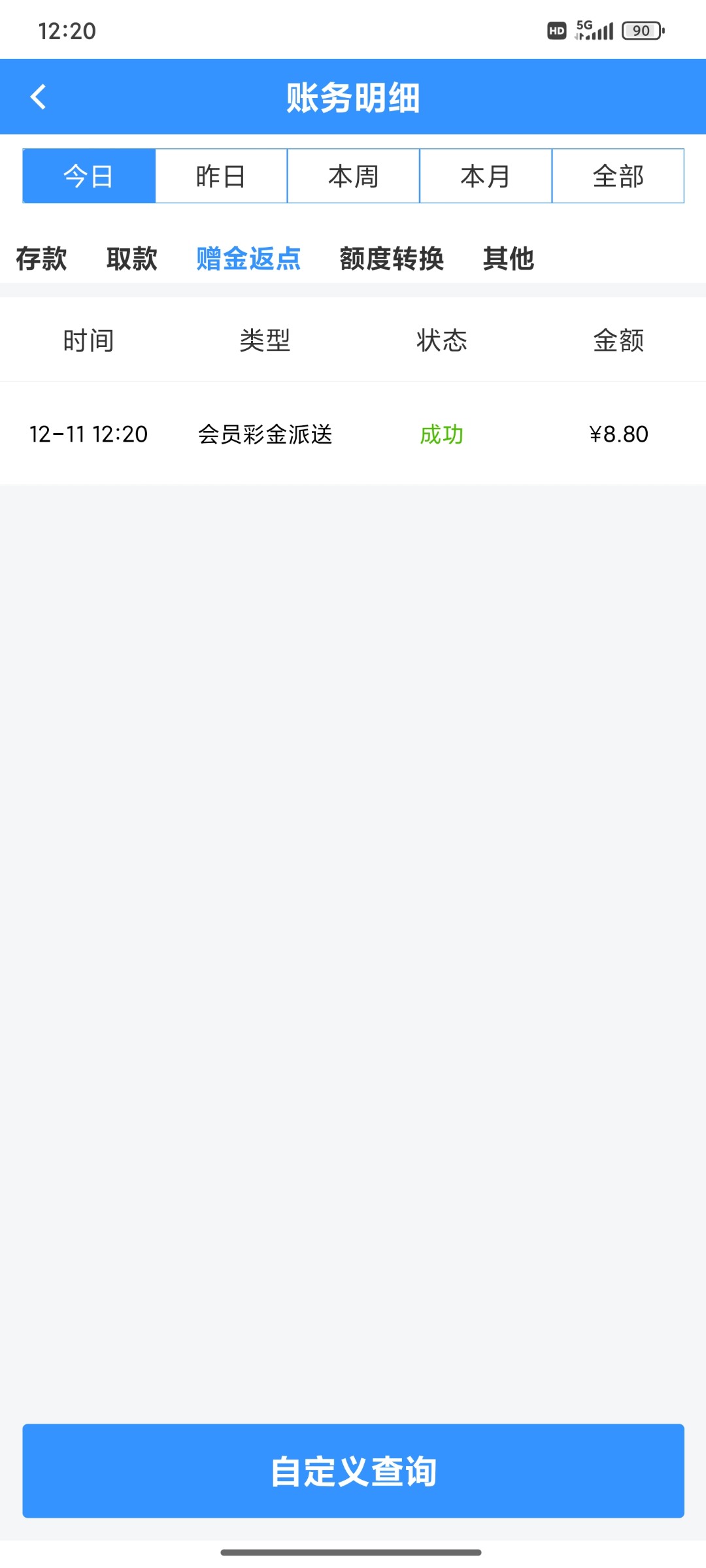Switch to 昨日 records
Screen dimensions: 706x1568
(221, 176)
